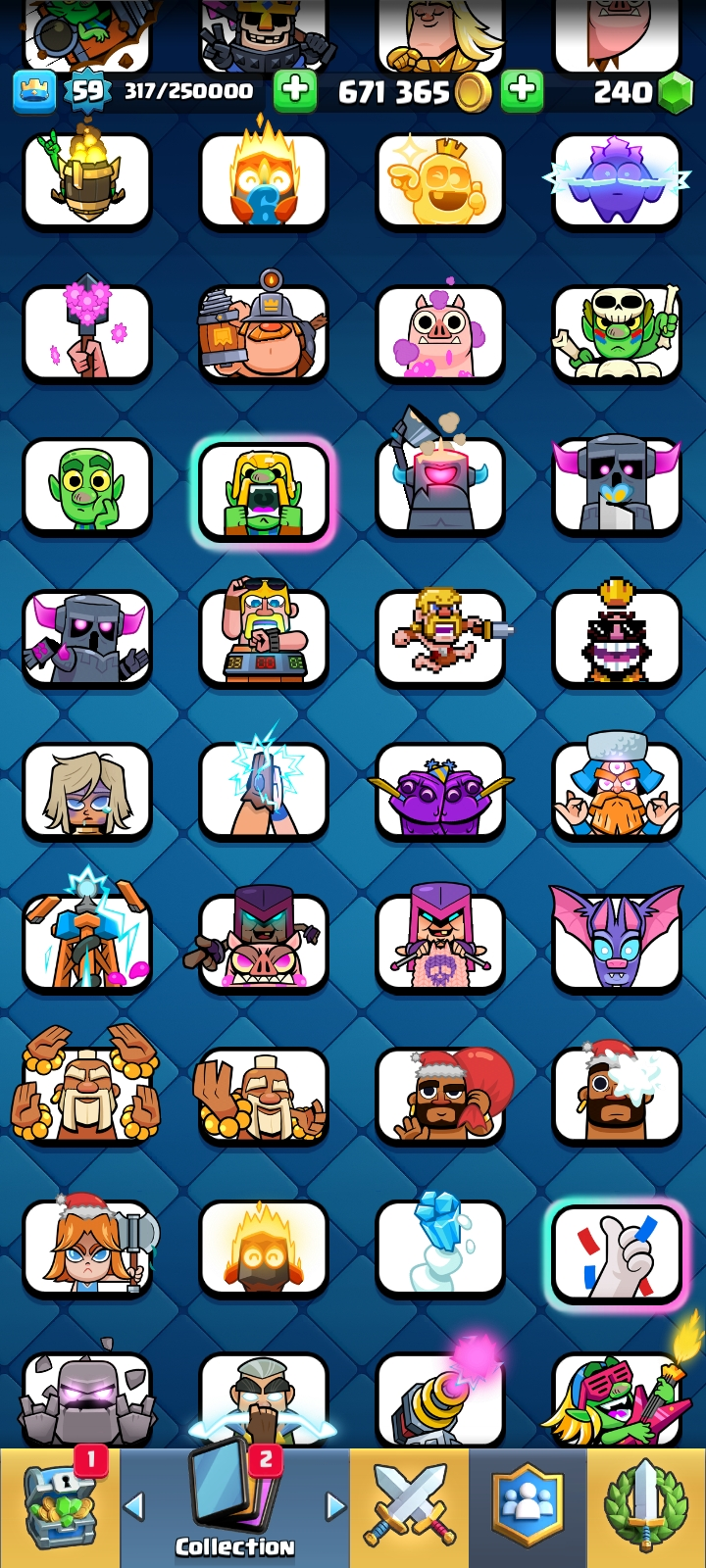Choose the pixel art laughing king emote
This screenshot has width=706, height=1568.
pos(617,638)
